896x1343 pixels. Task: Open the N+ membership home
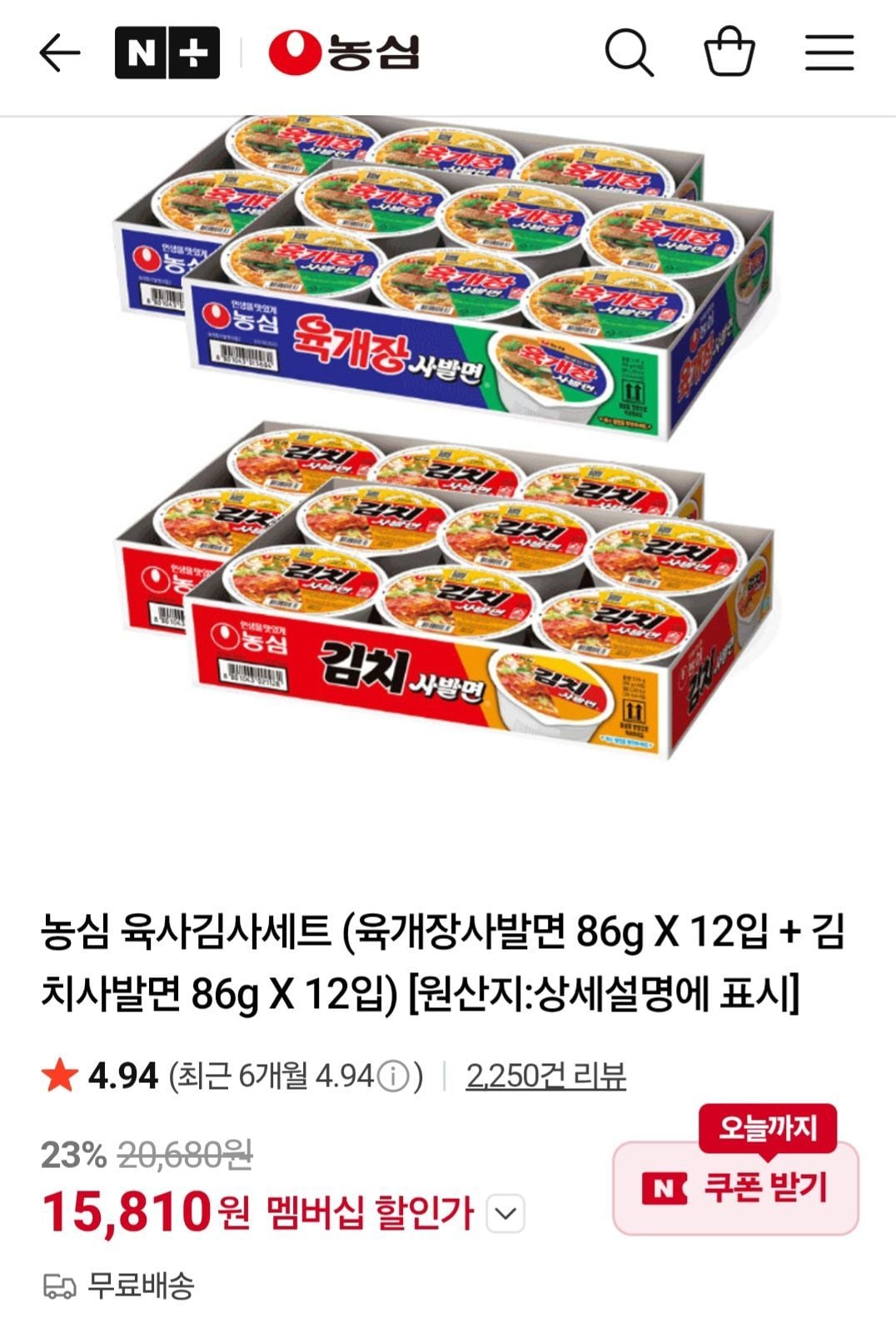point(167,53)
